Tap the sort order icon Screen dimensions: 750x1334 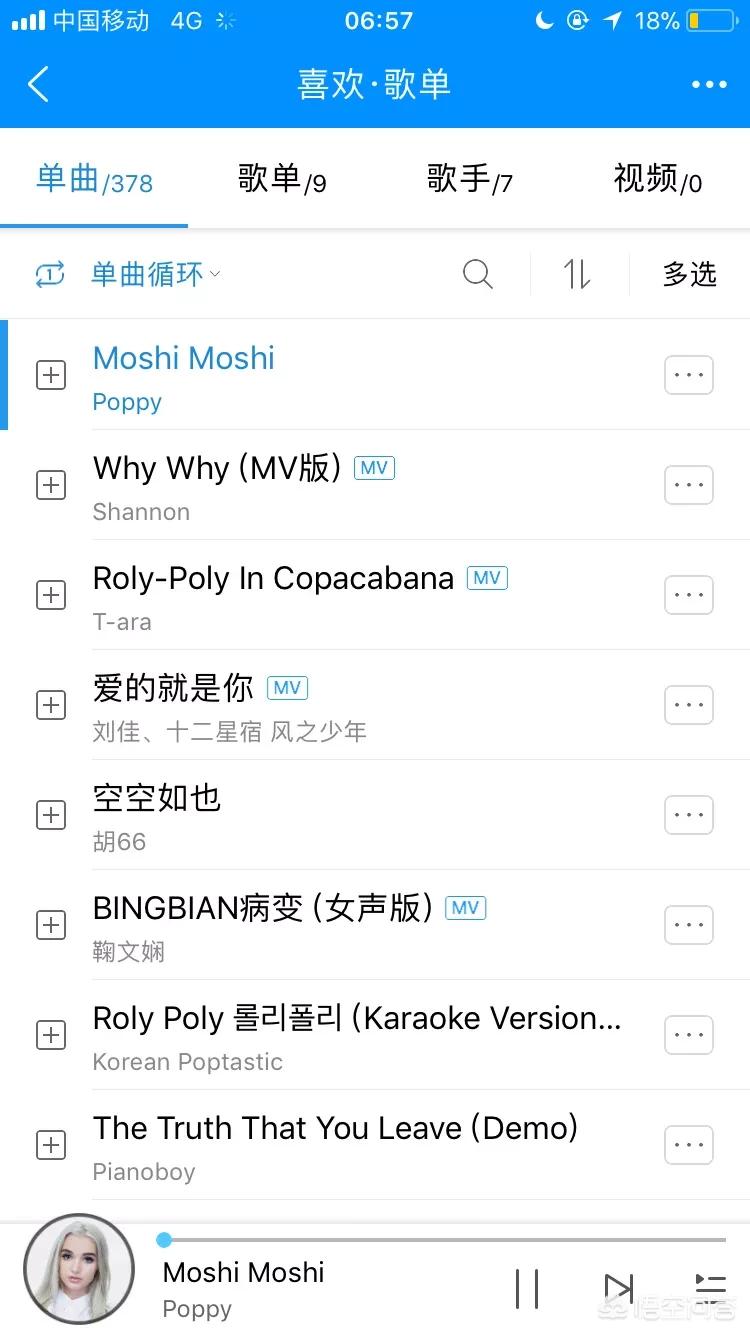pyautogui.click(x=575, y=274)
